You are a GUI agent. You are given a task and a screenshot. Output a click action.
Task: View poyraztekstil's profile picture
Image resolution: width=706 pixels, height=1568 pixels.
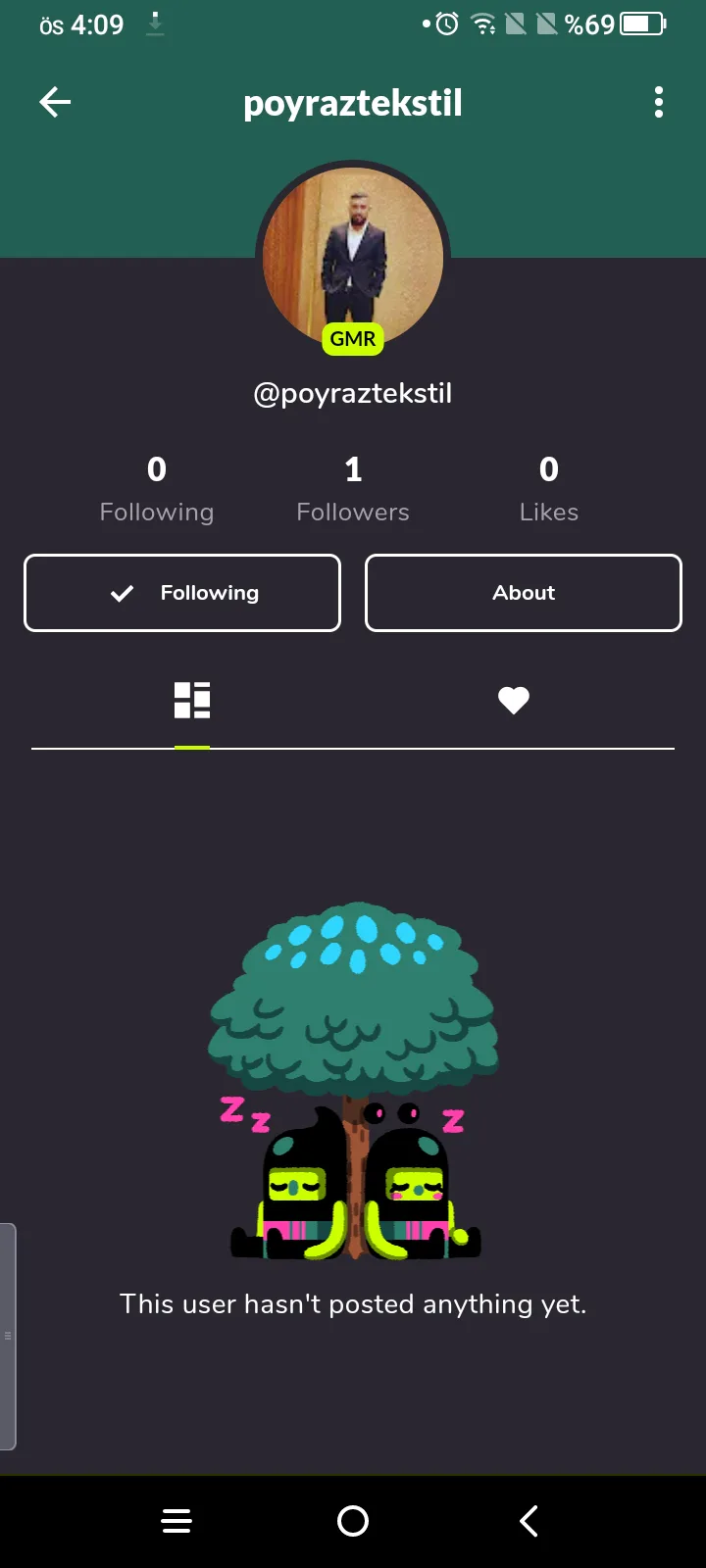[353, 255]
